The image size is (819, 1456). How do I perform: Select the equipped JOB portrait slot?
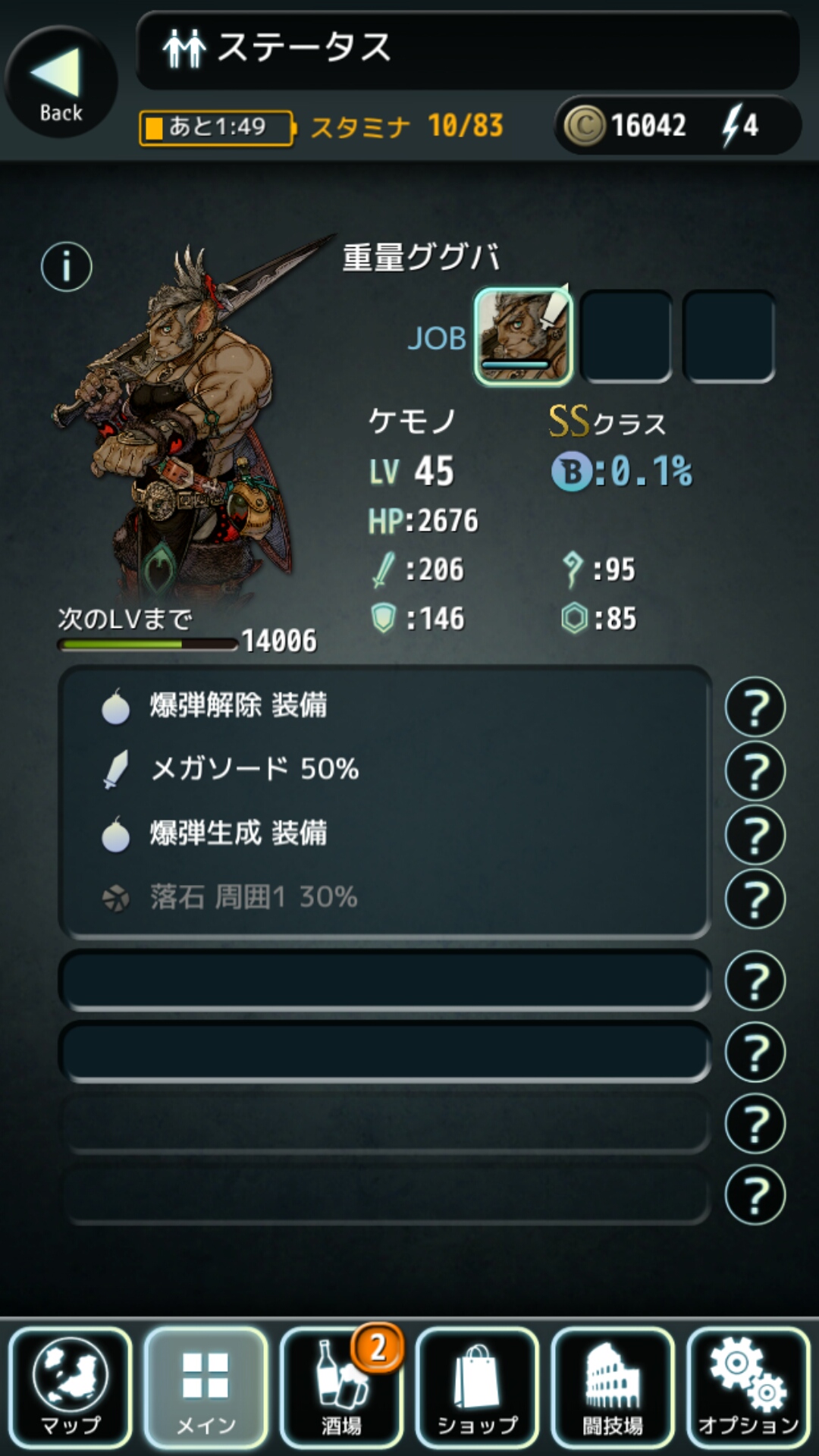[x=523, y=336]
